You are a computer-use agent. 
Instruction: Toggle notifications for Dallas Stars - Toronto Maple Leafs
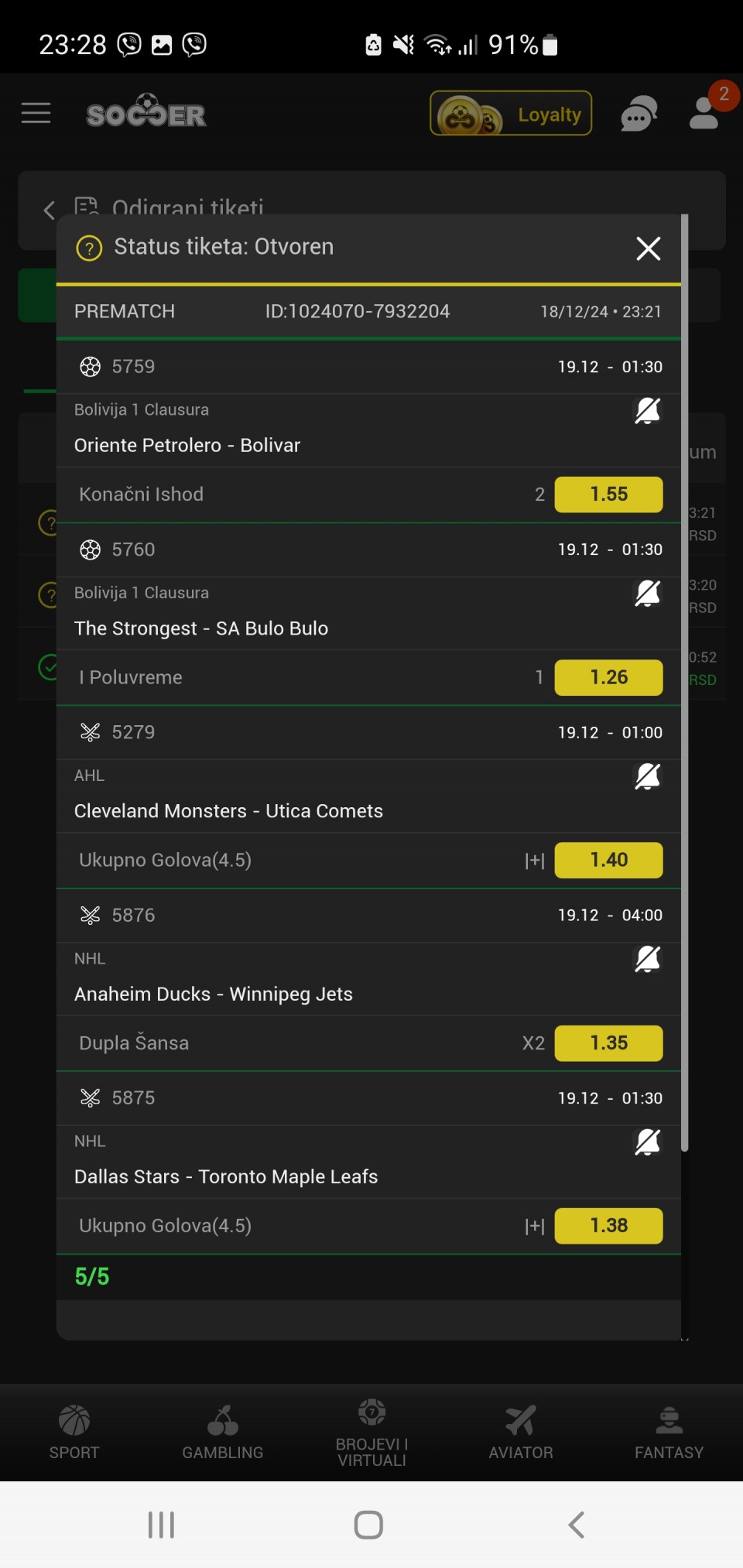point(647,1142)
